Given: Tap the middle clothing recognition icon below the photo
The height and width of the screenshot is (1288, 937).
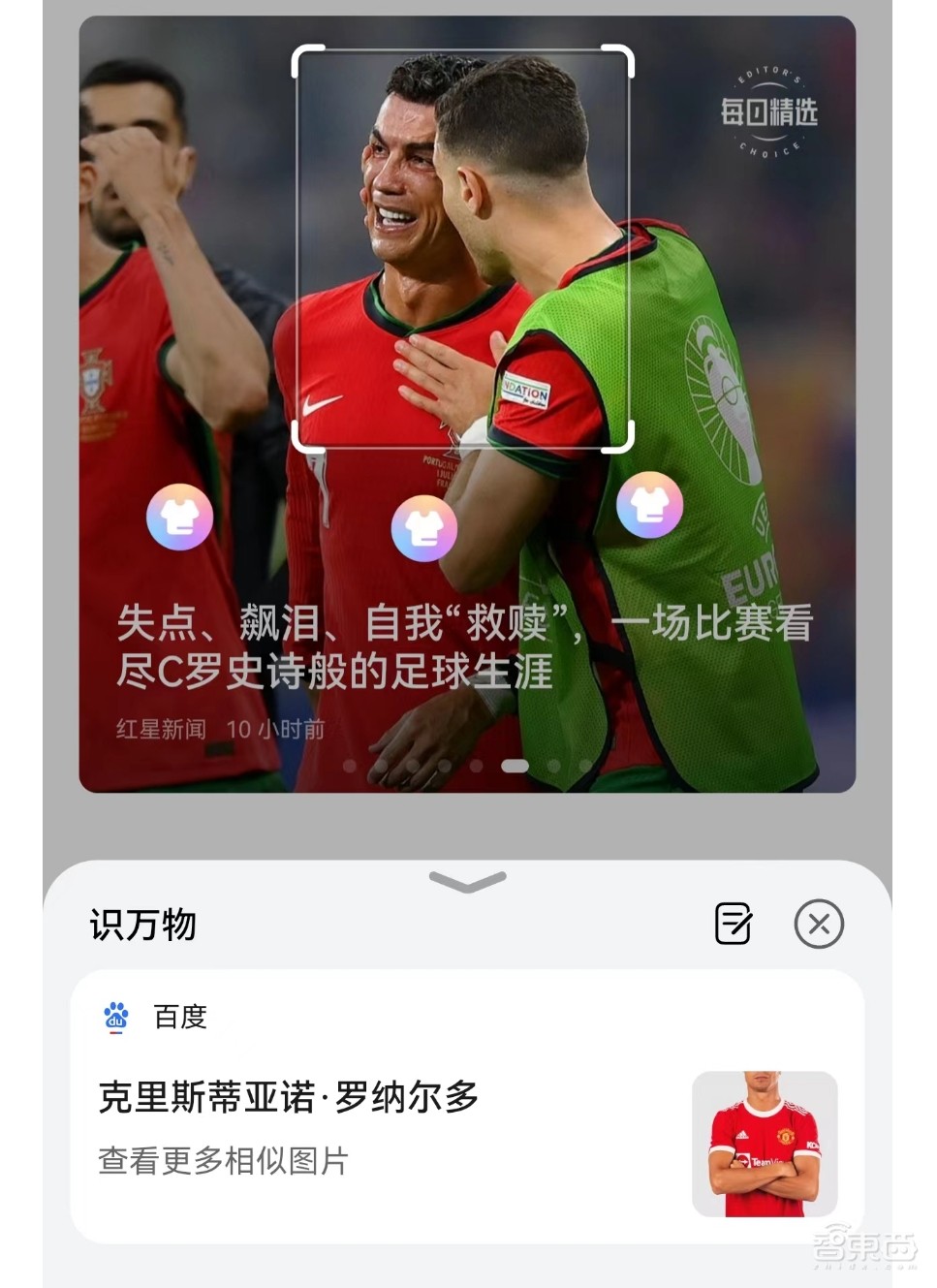Looking at the screenshot, I should coord(422,530).
